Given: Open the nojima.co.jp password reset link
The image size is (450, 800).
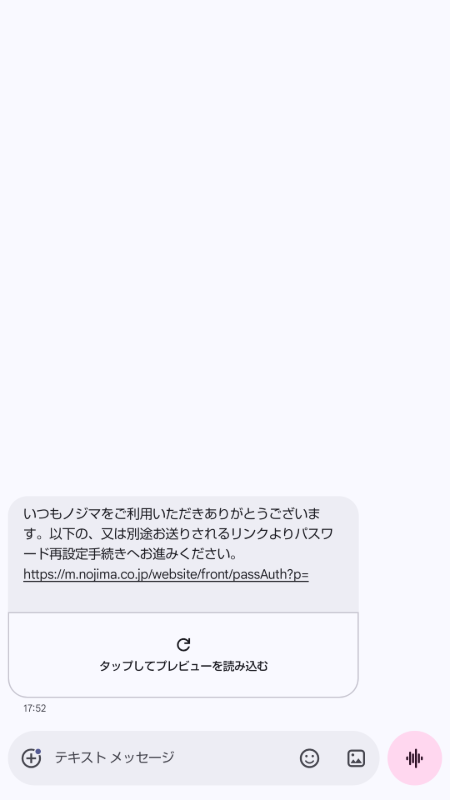Looking at the screenshot, I should (166, 574).
